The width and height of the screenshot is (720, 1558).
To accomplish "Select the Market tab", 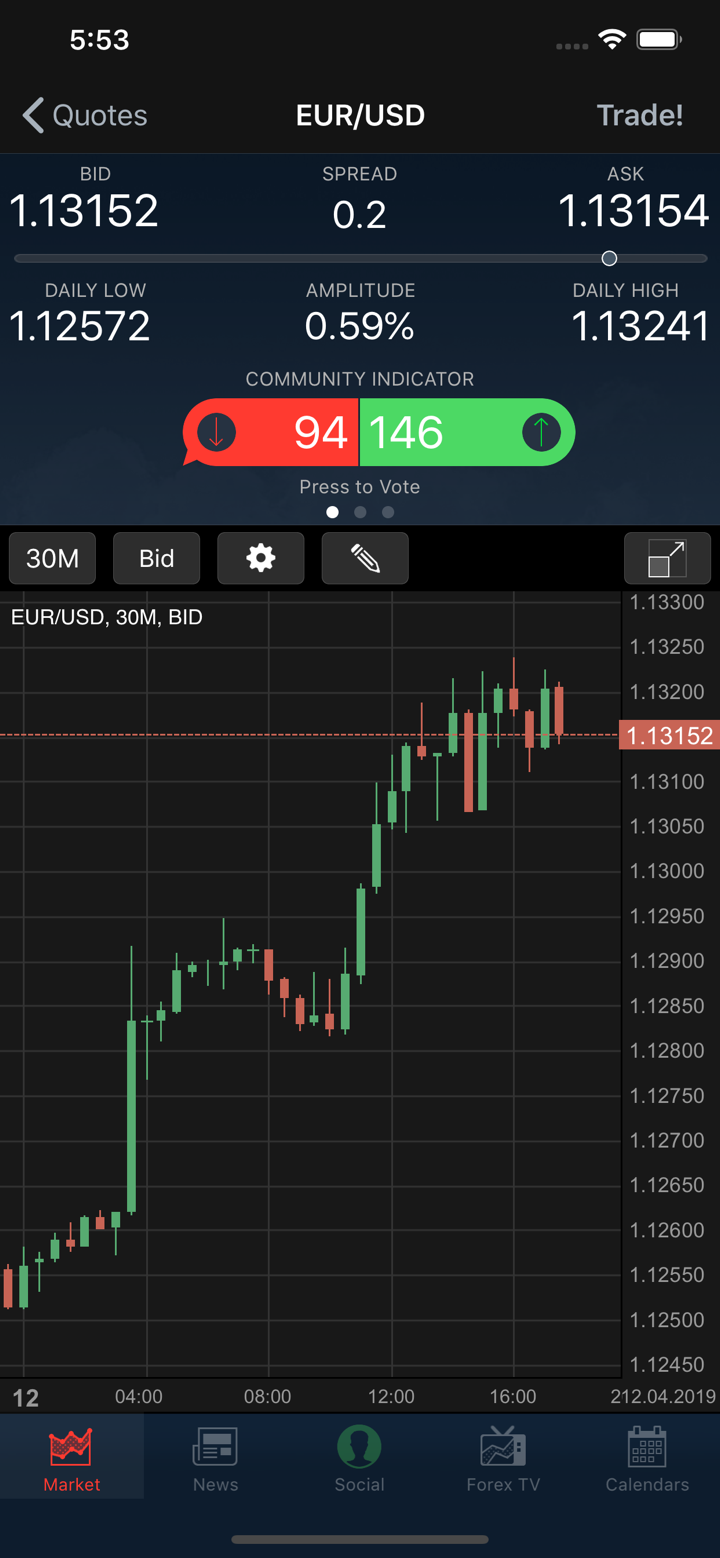I will 71,1460.
